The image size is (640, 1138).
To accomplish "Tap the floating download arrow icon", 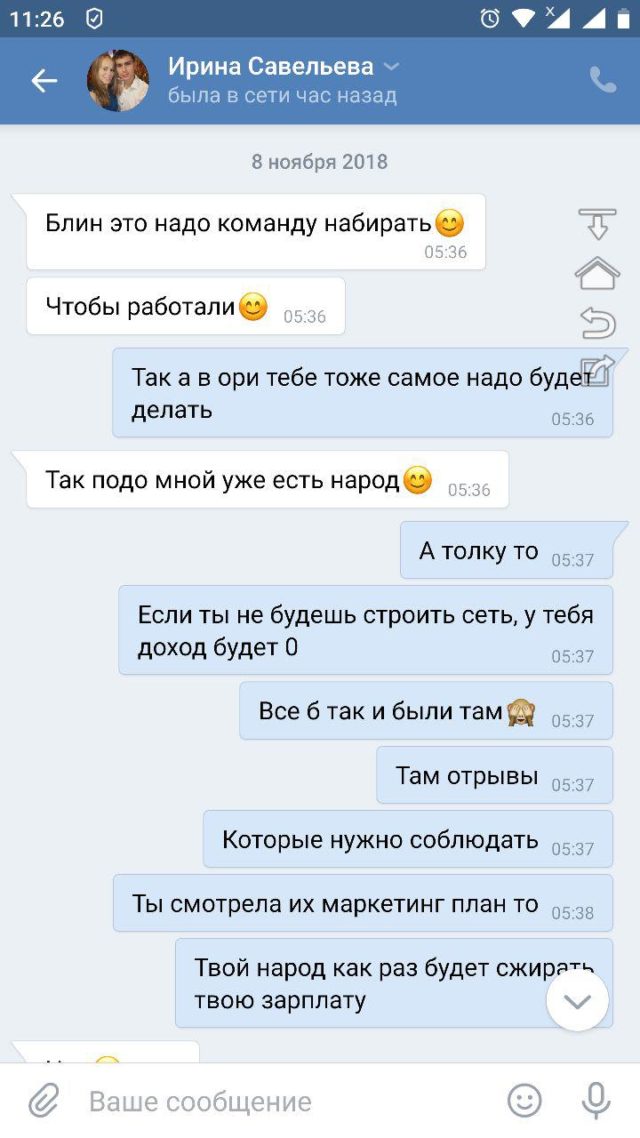I will (597, 224).
